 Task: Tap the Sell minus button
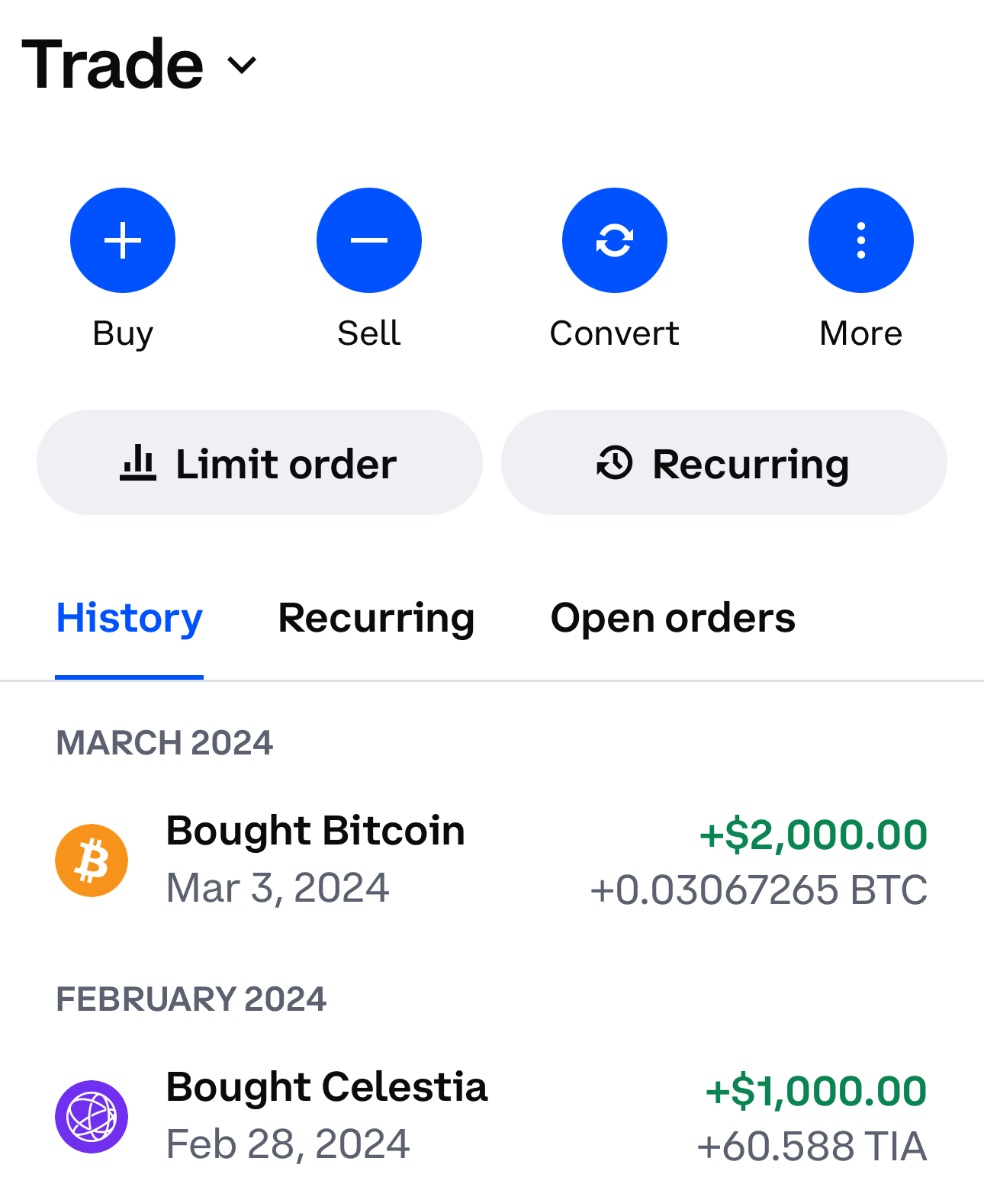(x=369, y=241)
